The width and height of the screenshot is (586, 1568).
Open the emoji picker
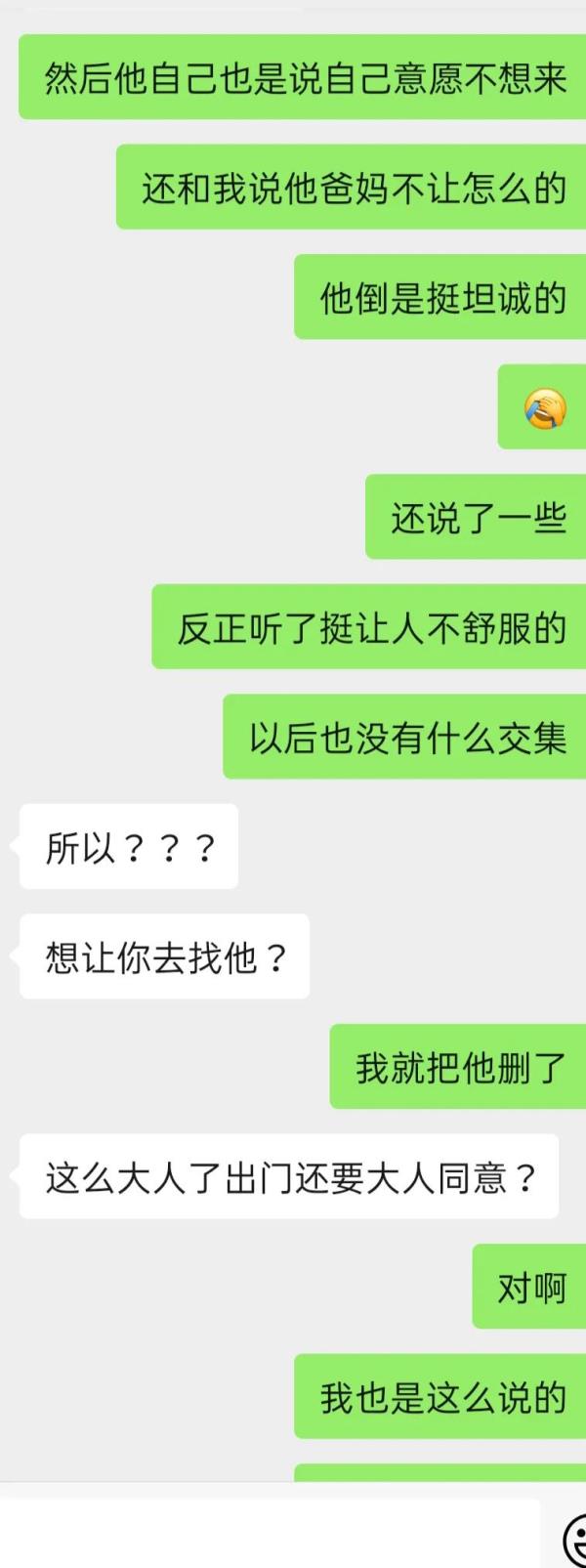click(x=575, y=1541)
